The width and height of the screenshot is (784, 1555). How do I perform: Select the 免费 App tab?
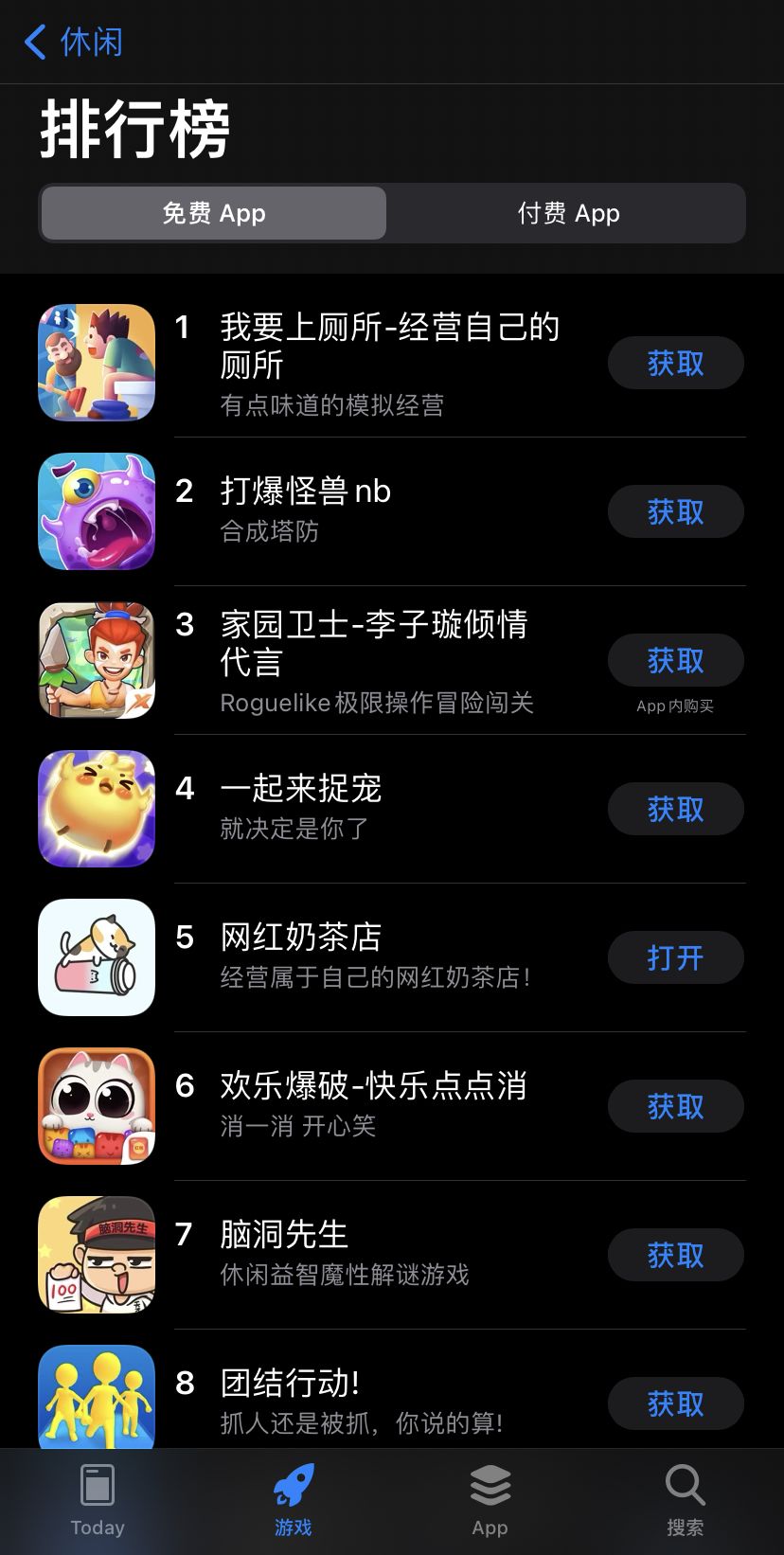[212, 213]
